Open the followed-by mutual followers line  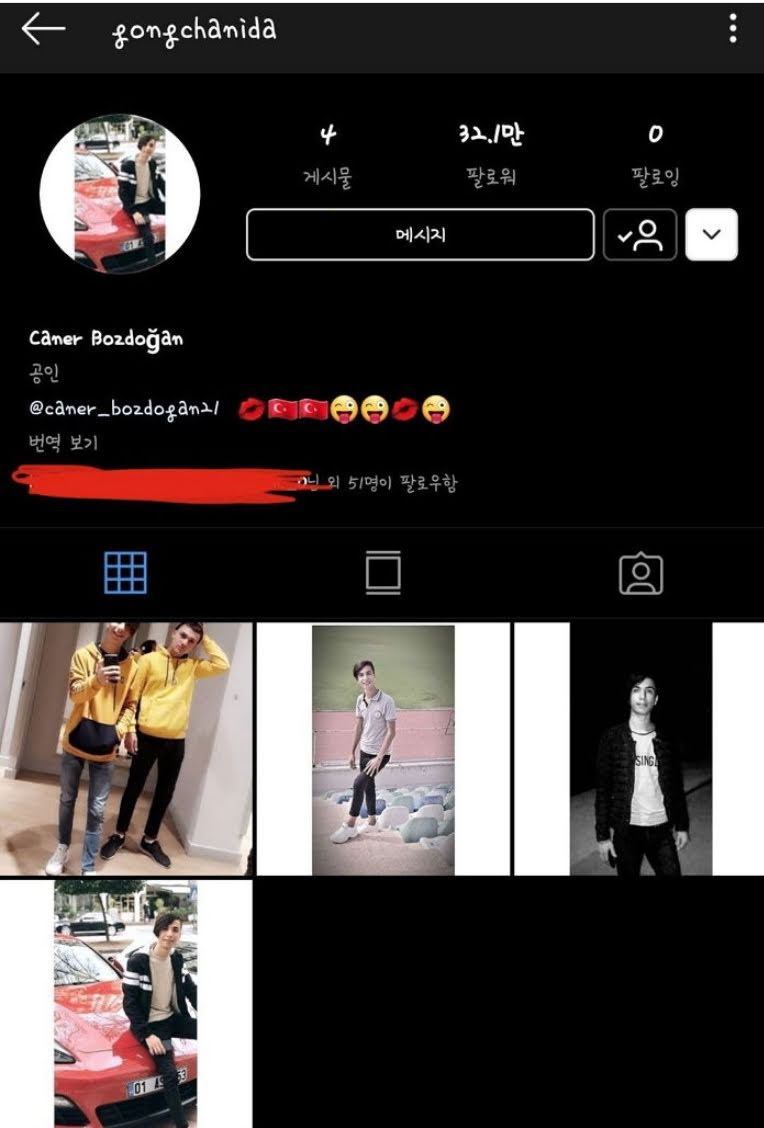pyautogui.click(x=380, y=485)
